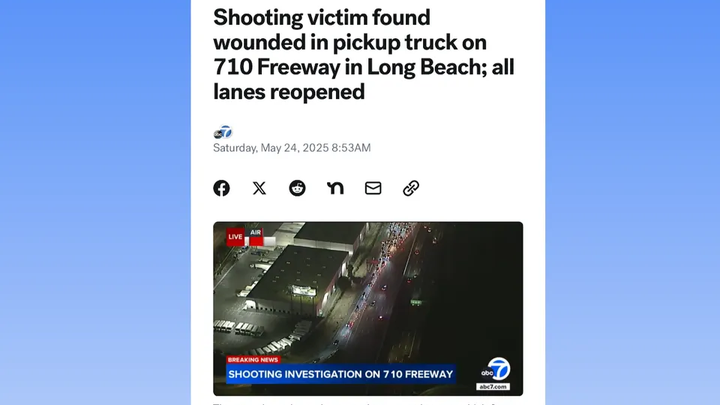Image resolution: width=720 pixels, height=405 pixels.
Task: Copy the article link
Action: [x=411, y=188]
